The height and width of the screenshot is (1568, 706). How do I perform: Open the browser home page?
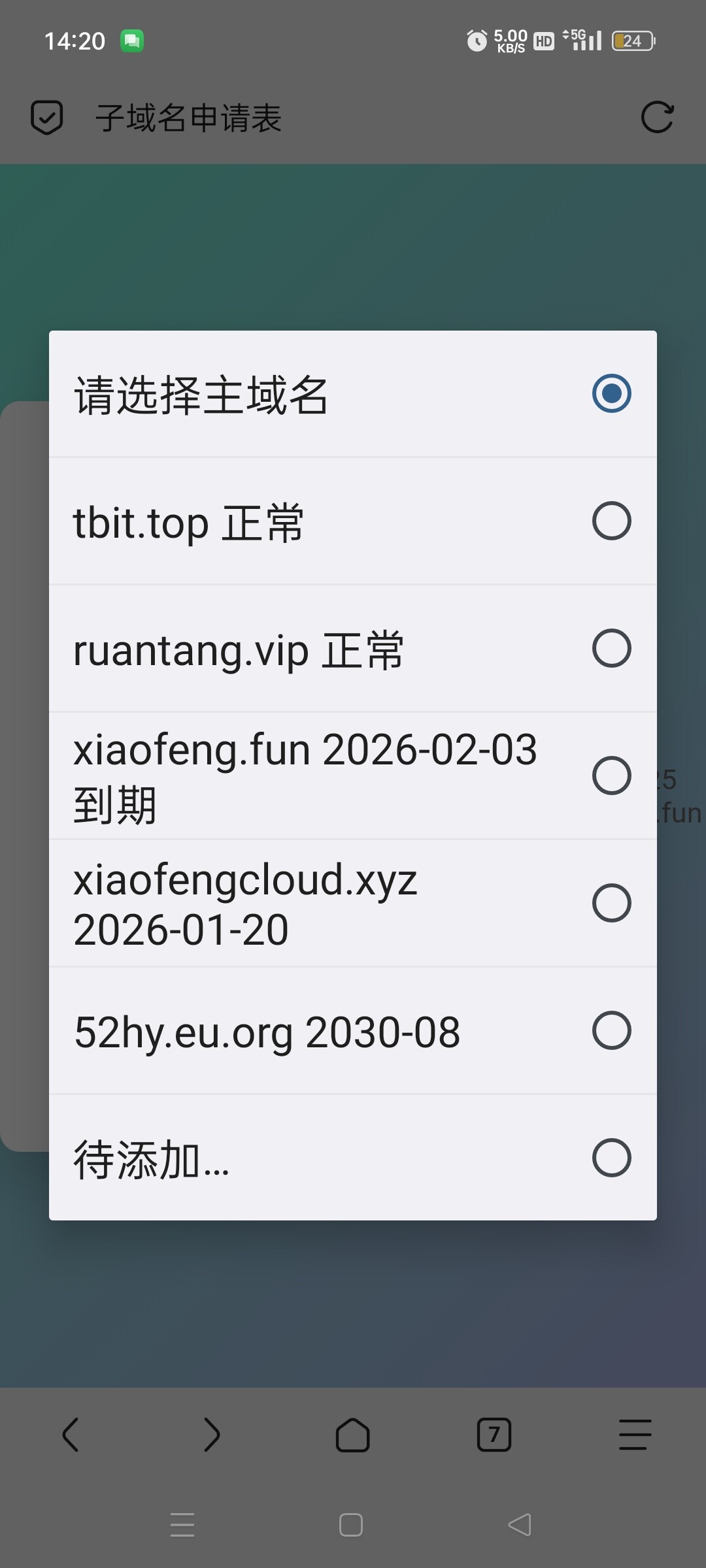[353, 1435]
